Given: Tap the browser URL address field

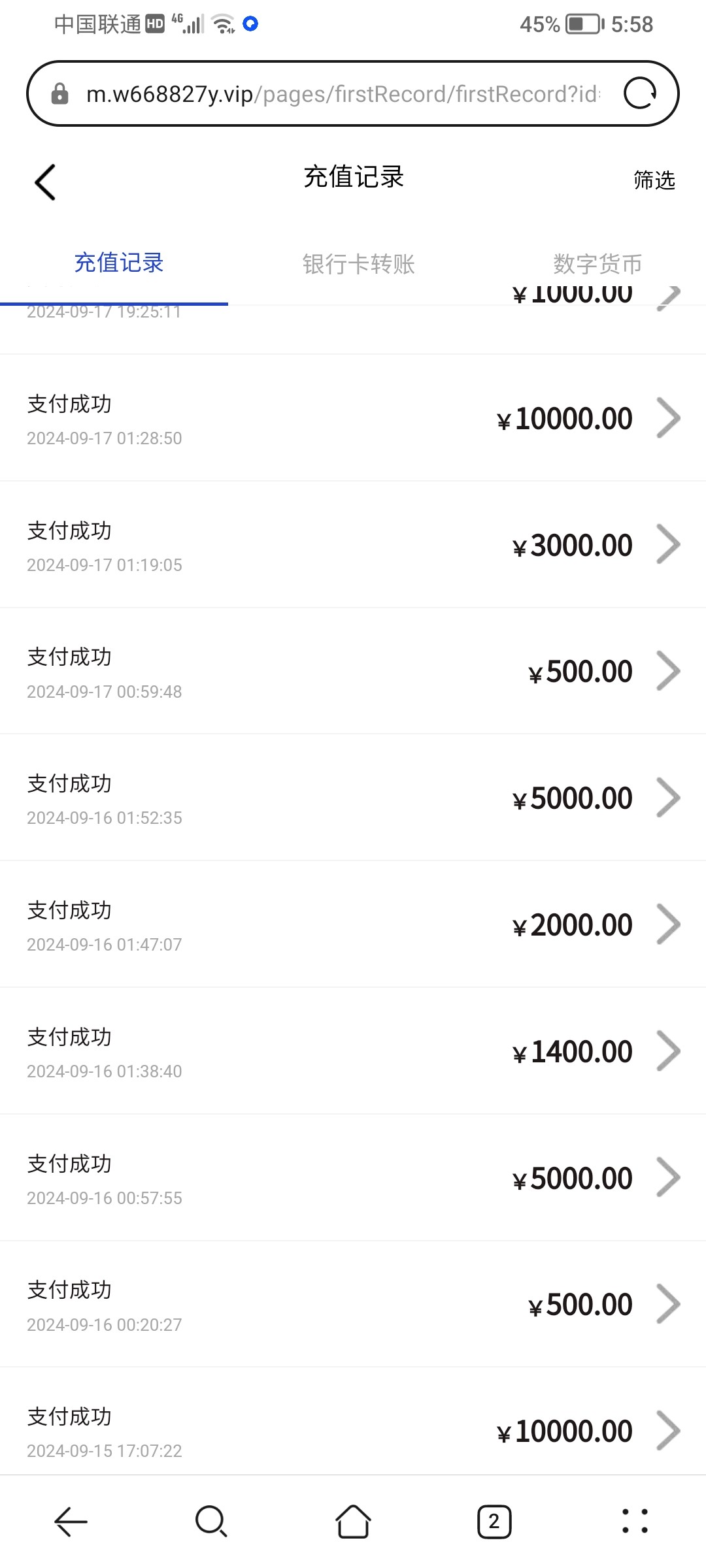Looking at the screenshot, I should point(343,94).
